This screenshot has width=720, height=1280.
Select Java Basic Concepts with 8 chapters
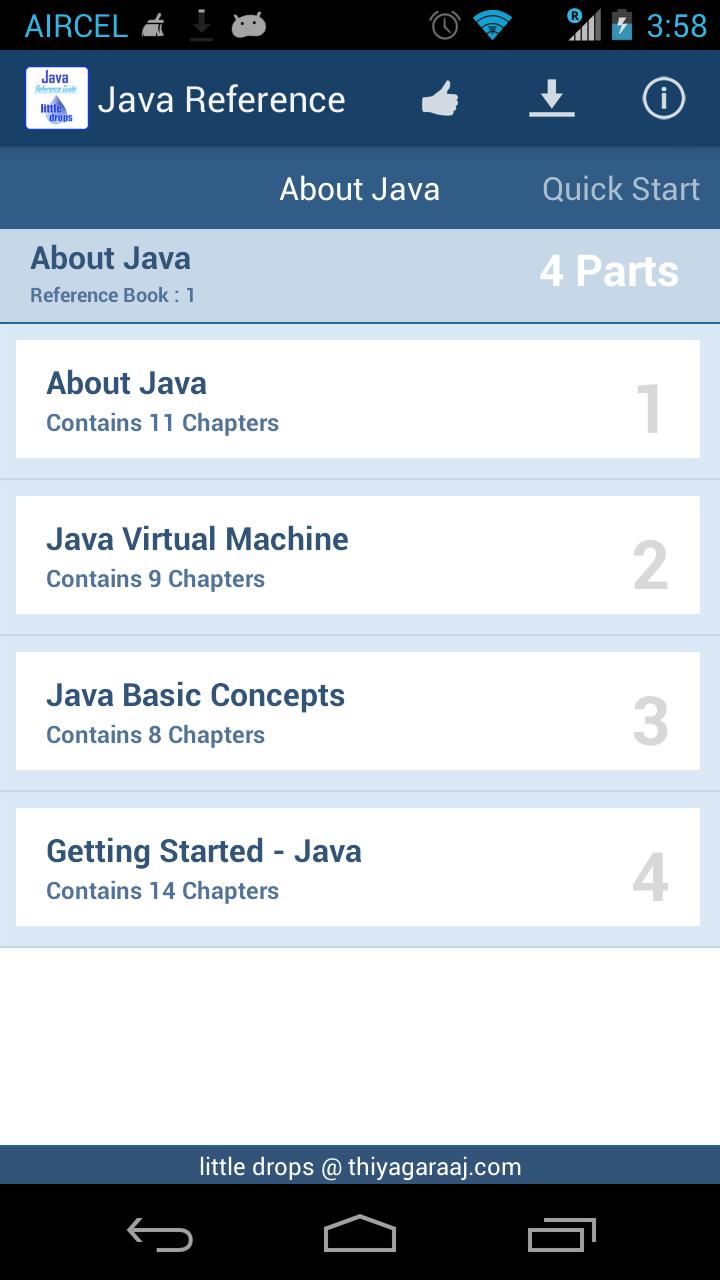[358, 710]
